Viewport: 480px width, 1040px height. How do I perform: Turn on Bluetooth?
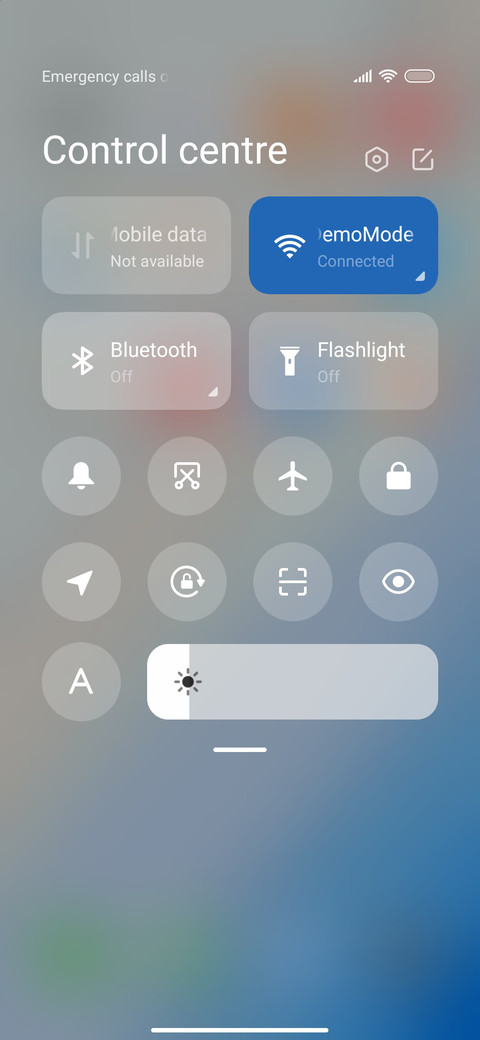coord(137,361)
